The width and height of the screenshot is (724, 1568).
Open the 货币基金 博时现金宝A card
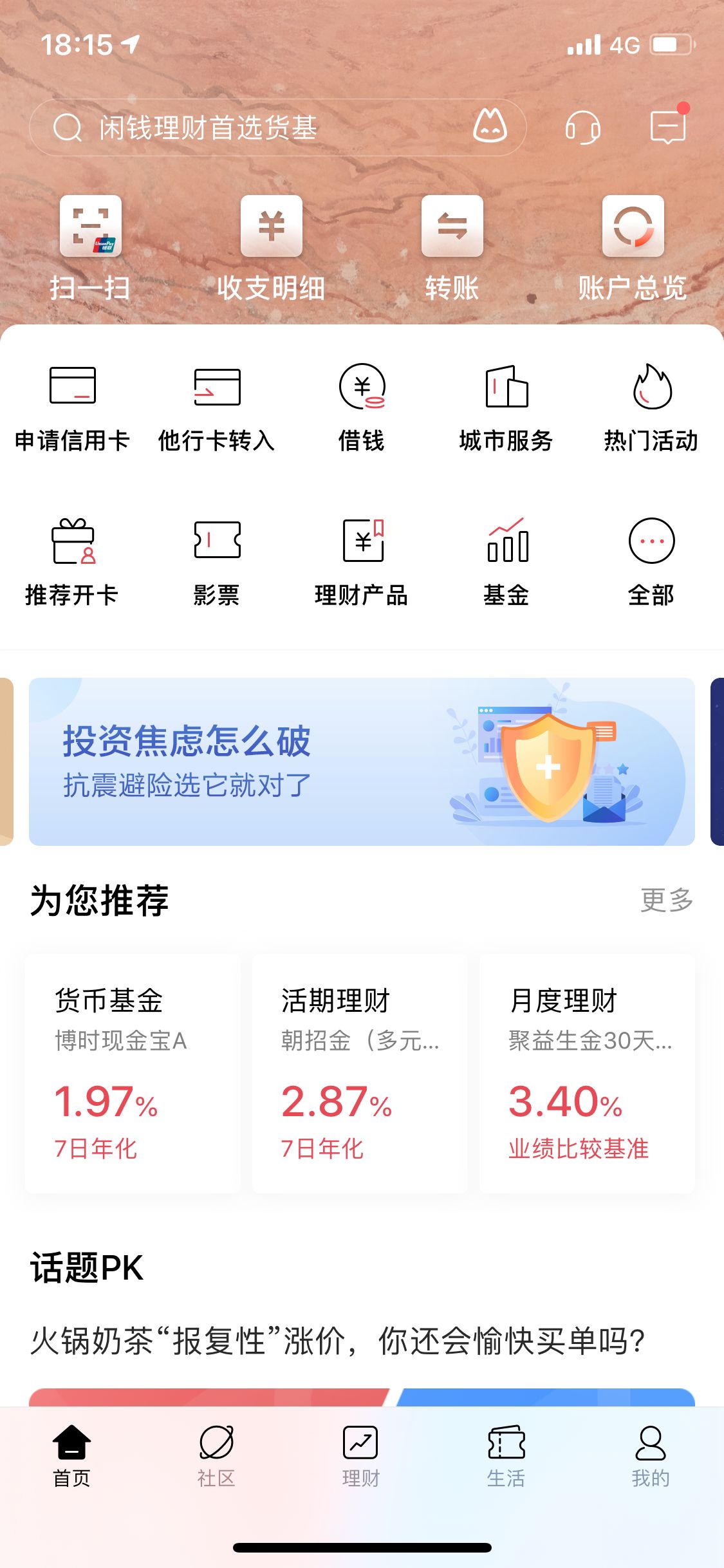133,1073
